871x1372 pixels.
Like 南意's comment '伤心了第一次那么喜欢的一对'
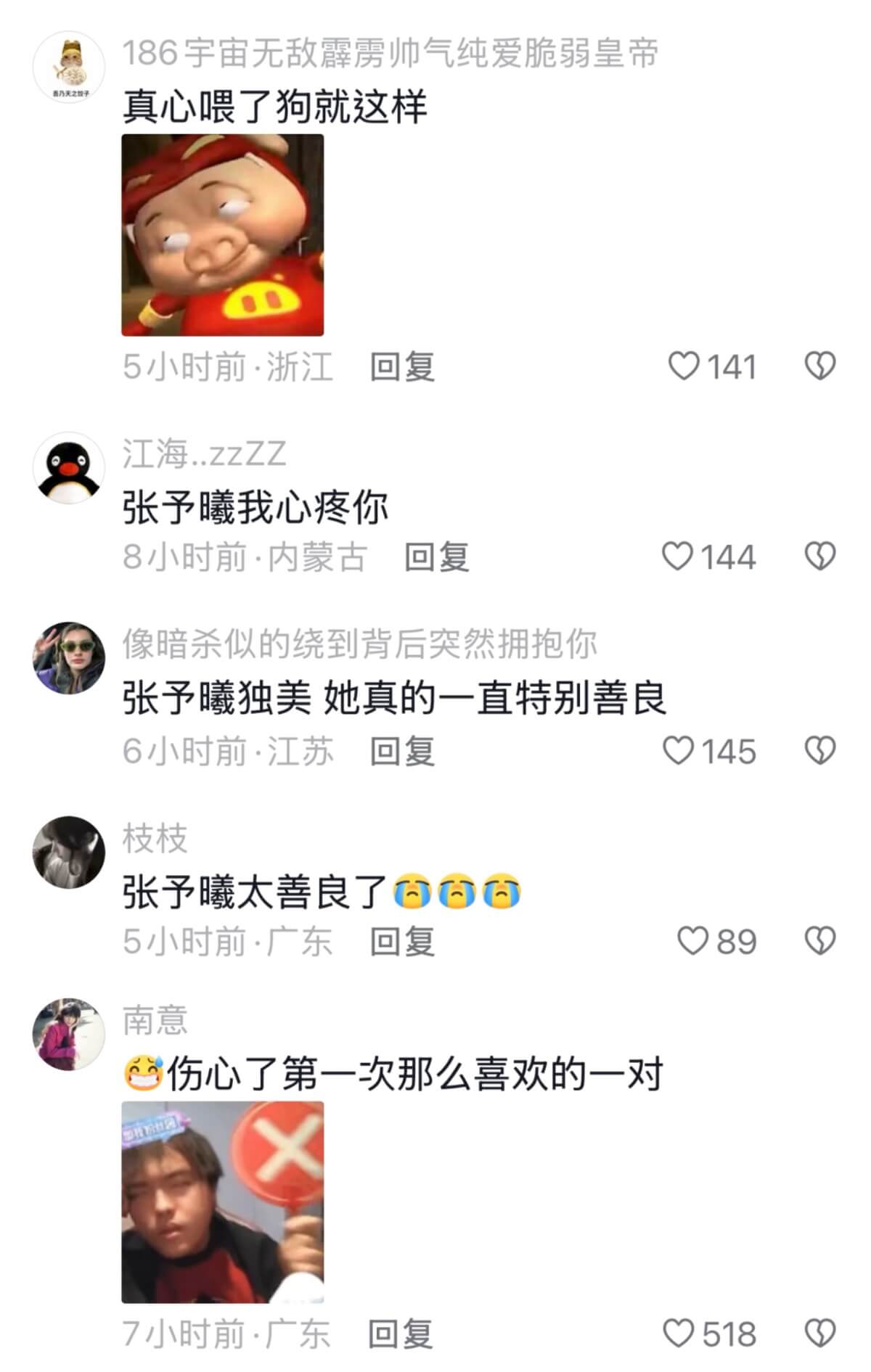(679, 1334)
